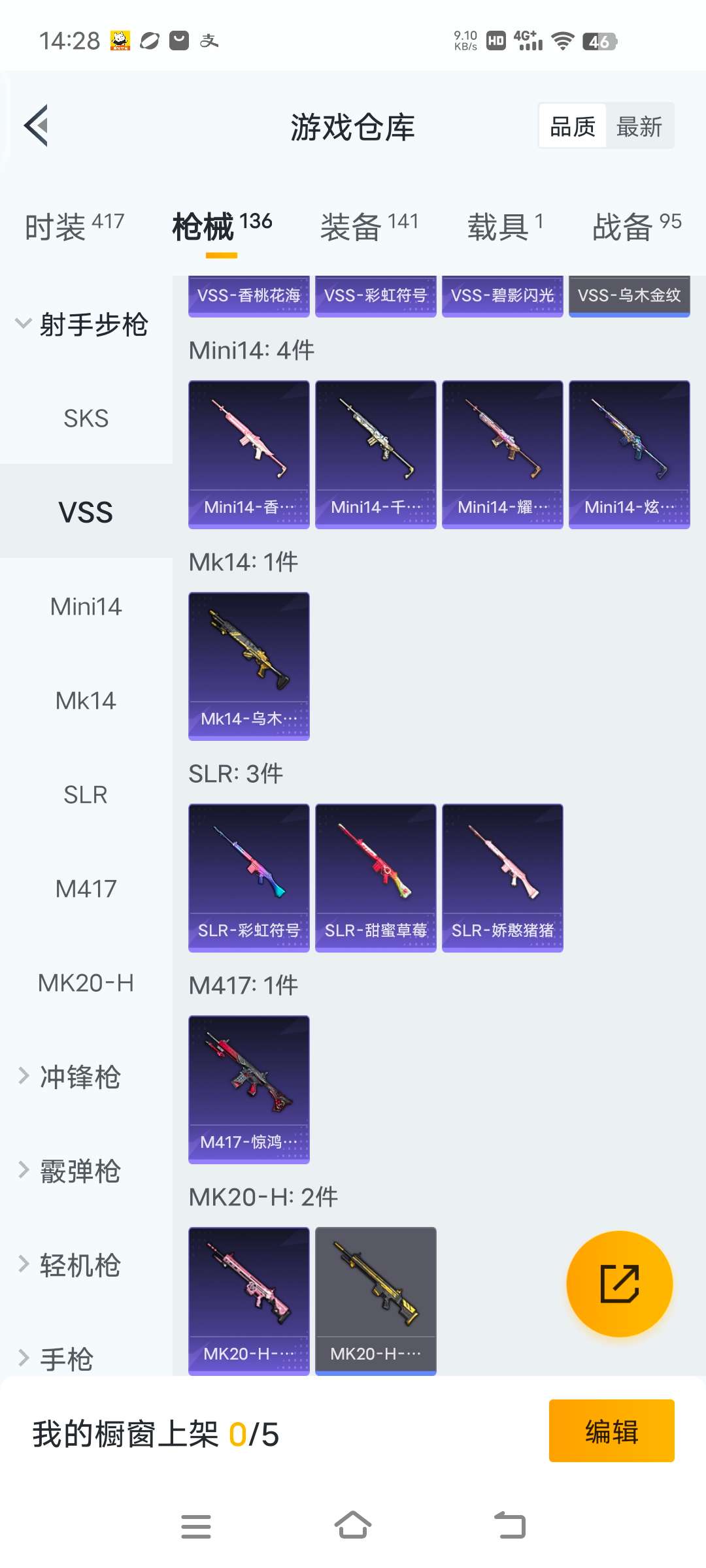Select SKS in the sidebar

(x=86, y=418)
